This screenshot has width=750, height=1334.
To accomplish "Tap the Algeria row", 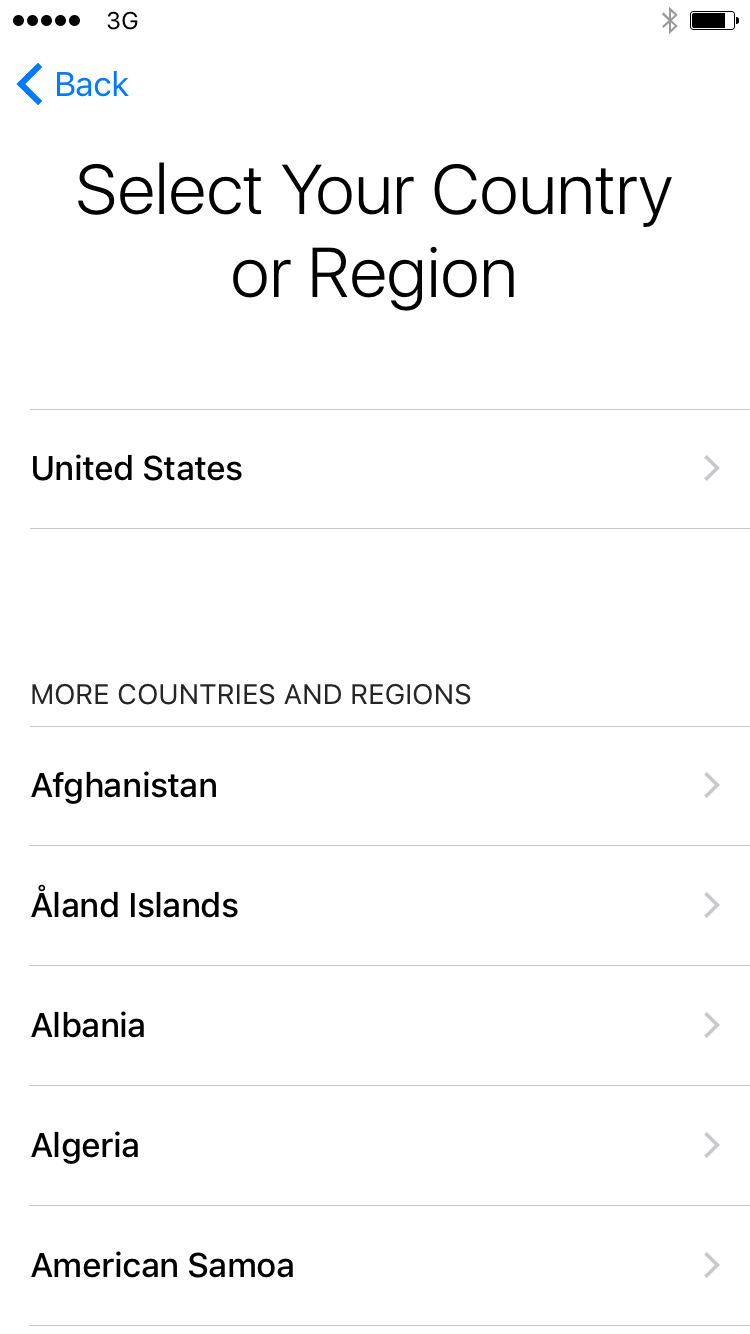I will [390, 1146].
